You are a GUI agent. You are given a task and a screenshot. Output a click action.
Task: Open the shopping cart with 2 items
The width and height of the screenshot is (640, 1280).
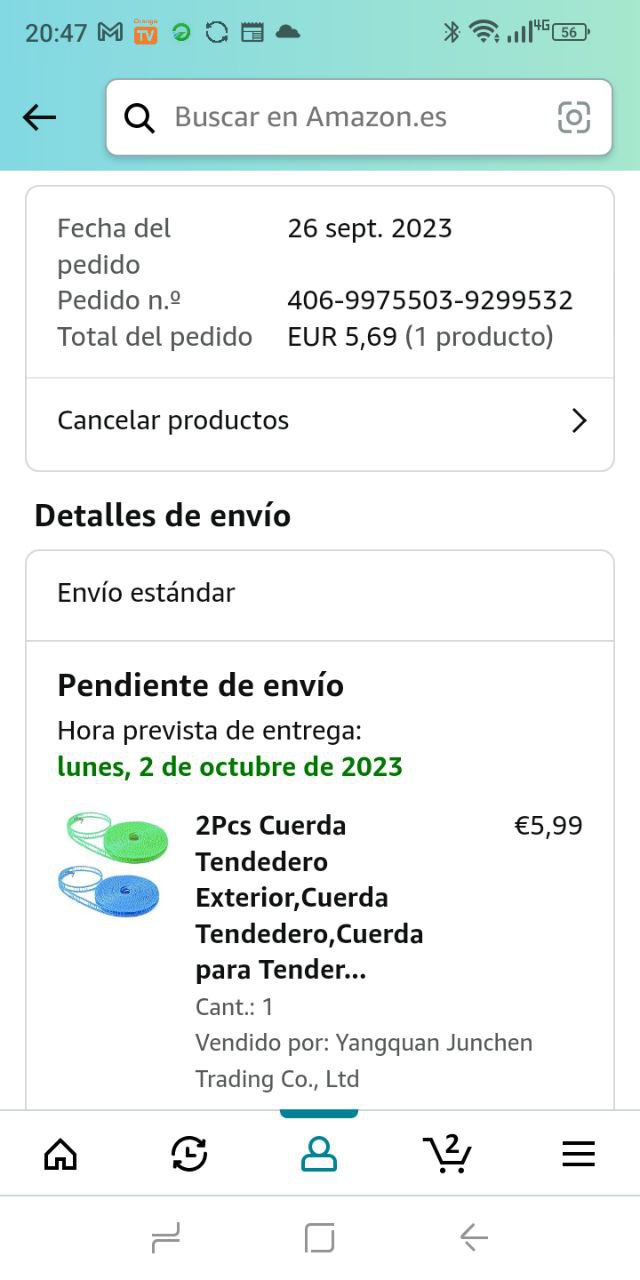[x=447, y=1153]
